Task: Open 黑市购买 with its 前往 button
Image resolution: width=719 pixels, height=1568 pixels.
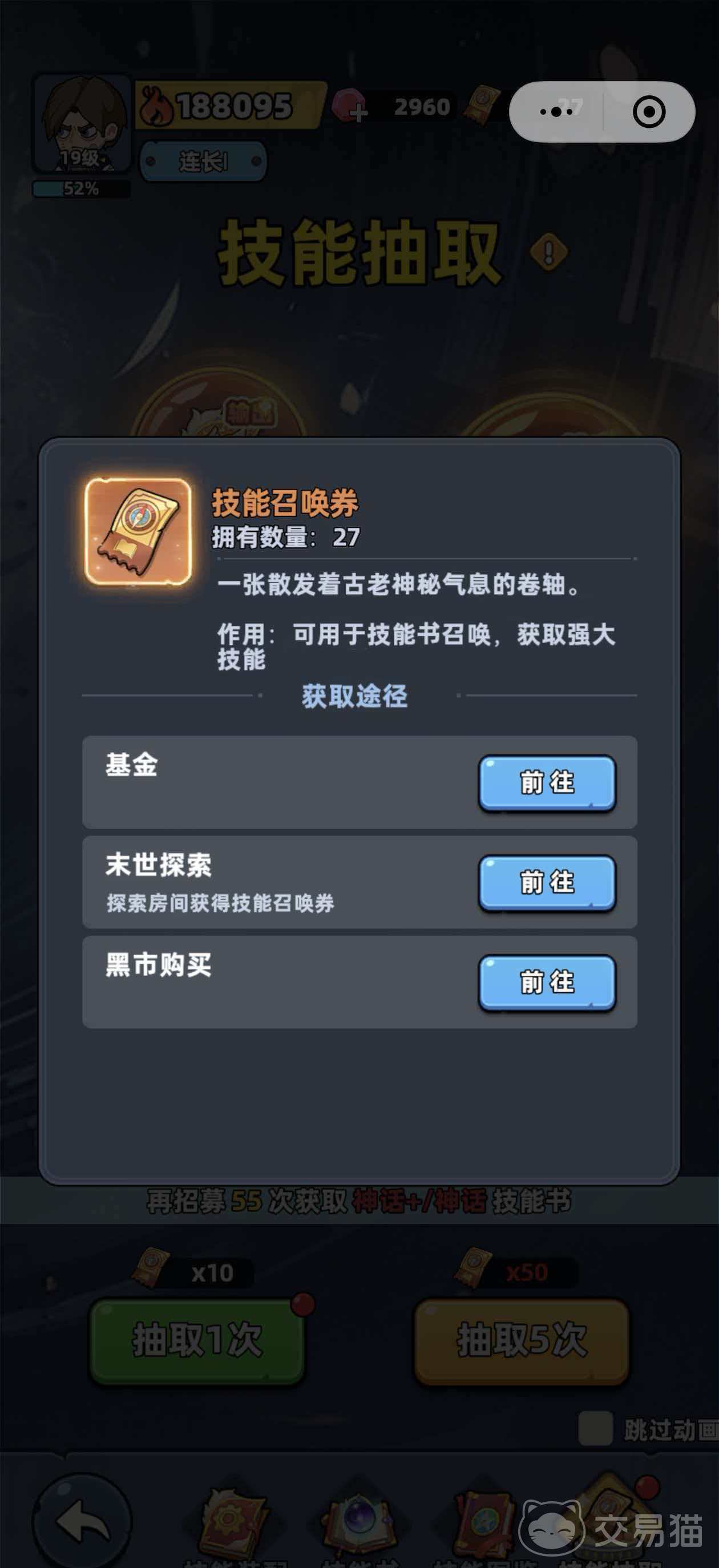Action: click(547, 983)
